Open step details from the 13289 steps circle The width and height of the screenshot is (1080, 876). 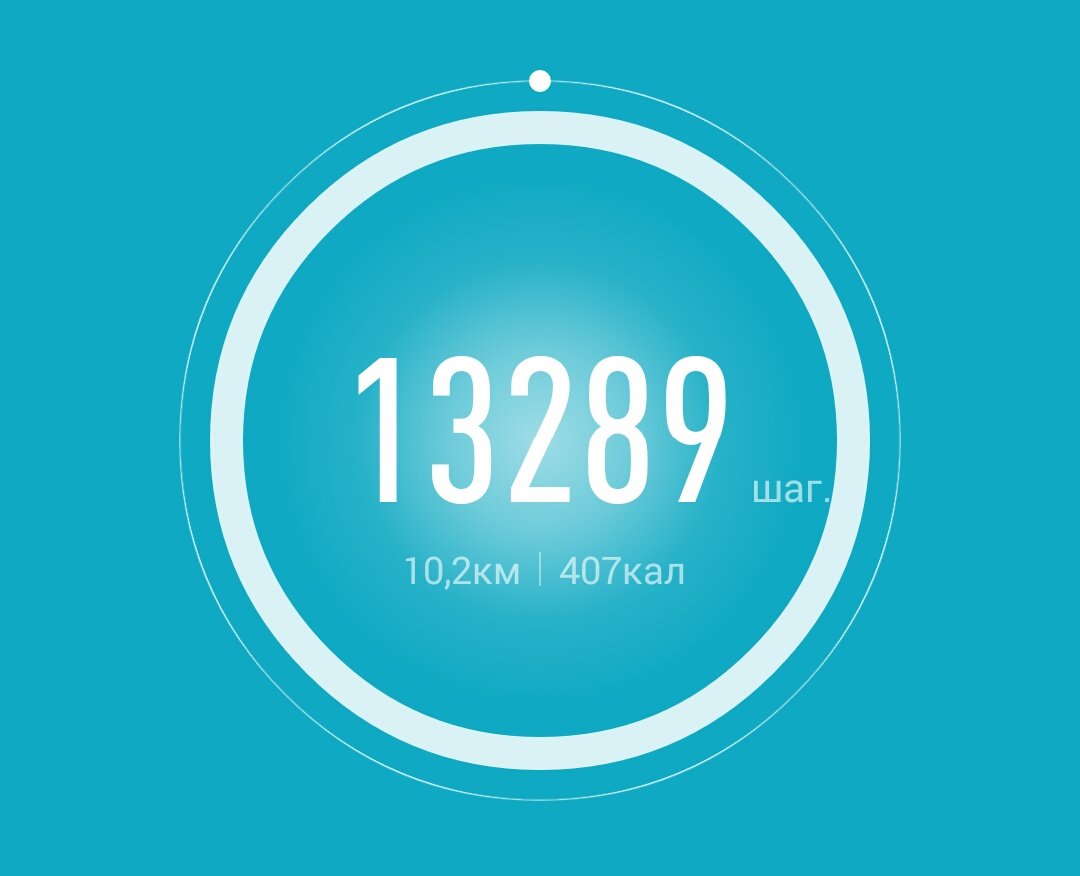pyautogui.click(x=540, y=440)
